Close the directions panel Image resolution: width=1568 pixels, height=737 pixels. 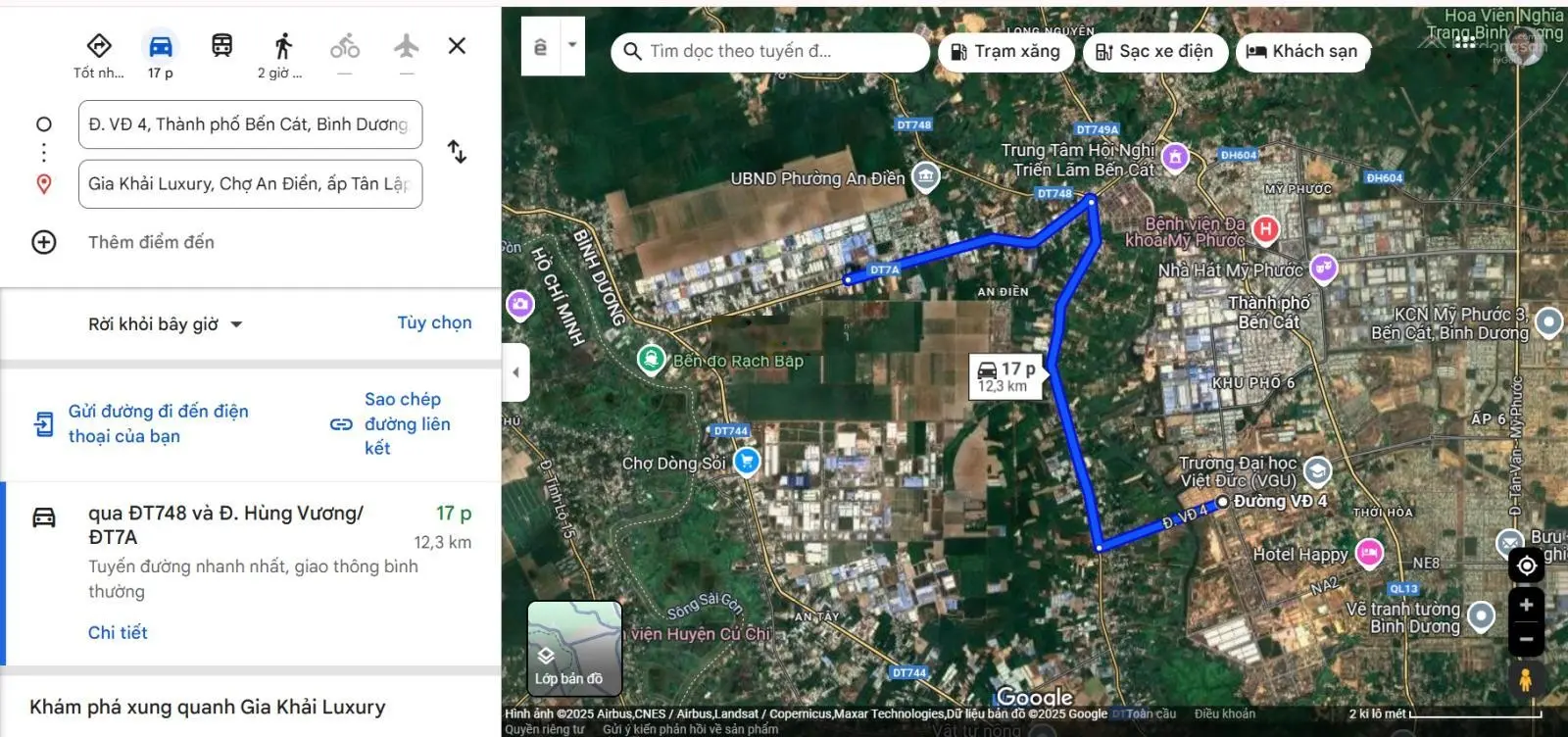coord(457,46)
